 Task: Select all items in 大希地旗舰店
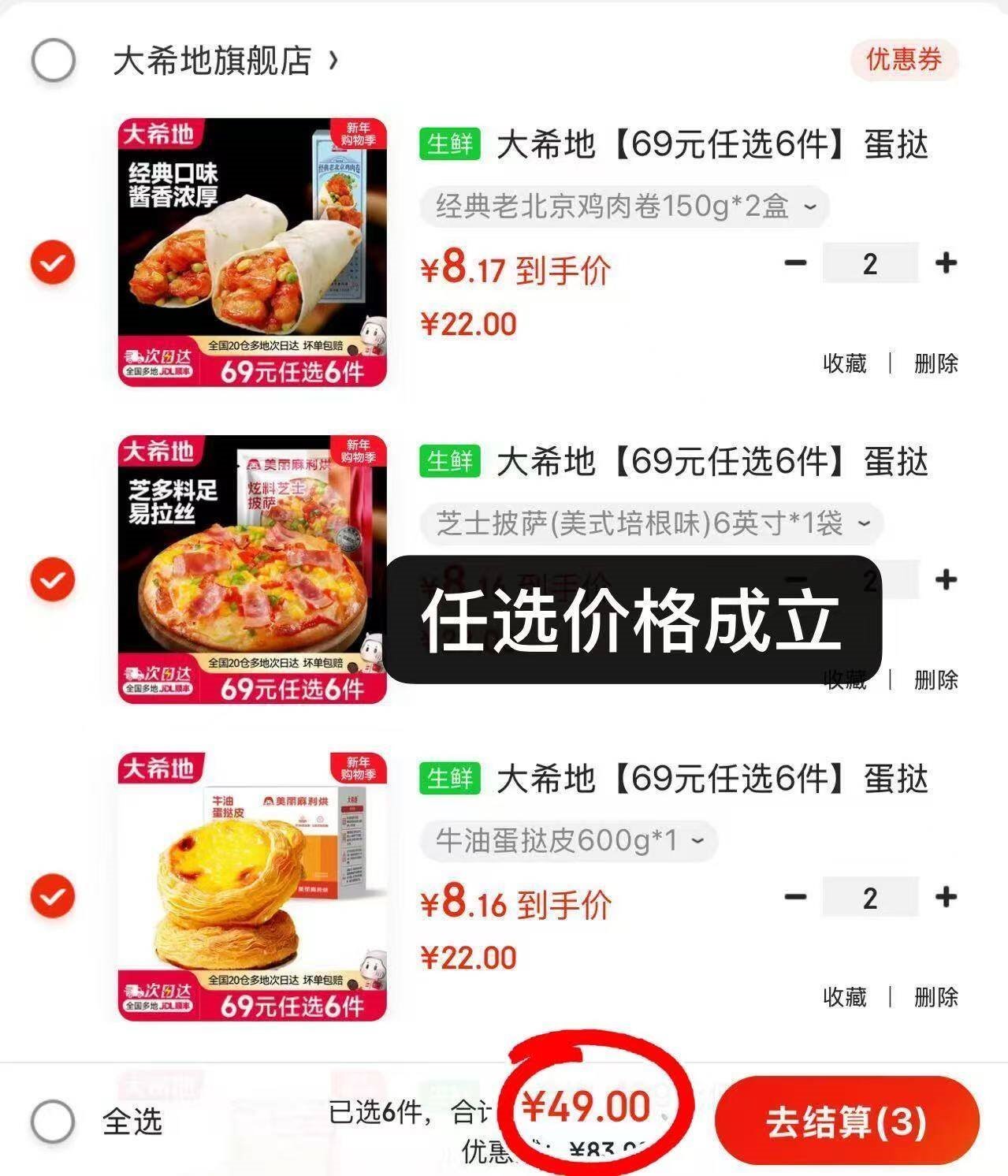(53, 61)
